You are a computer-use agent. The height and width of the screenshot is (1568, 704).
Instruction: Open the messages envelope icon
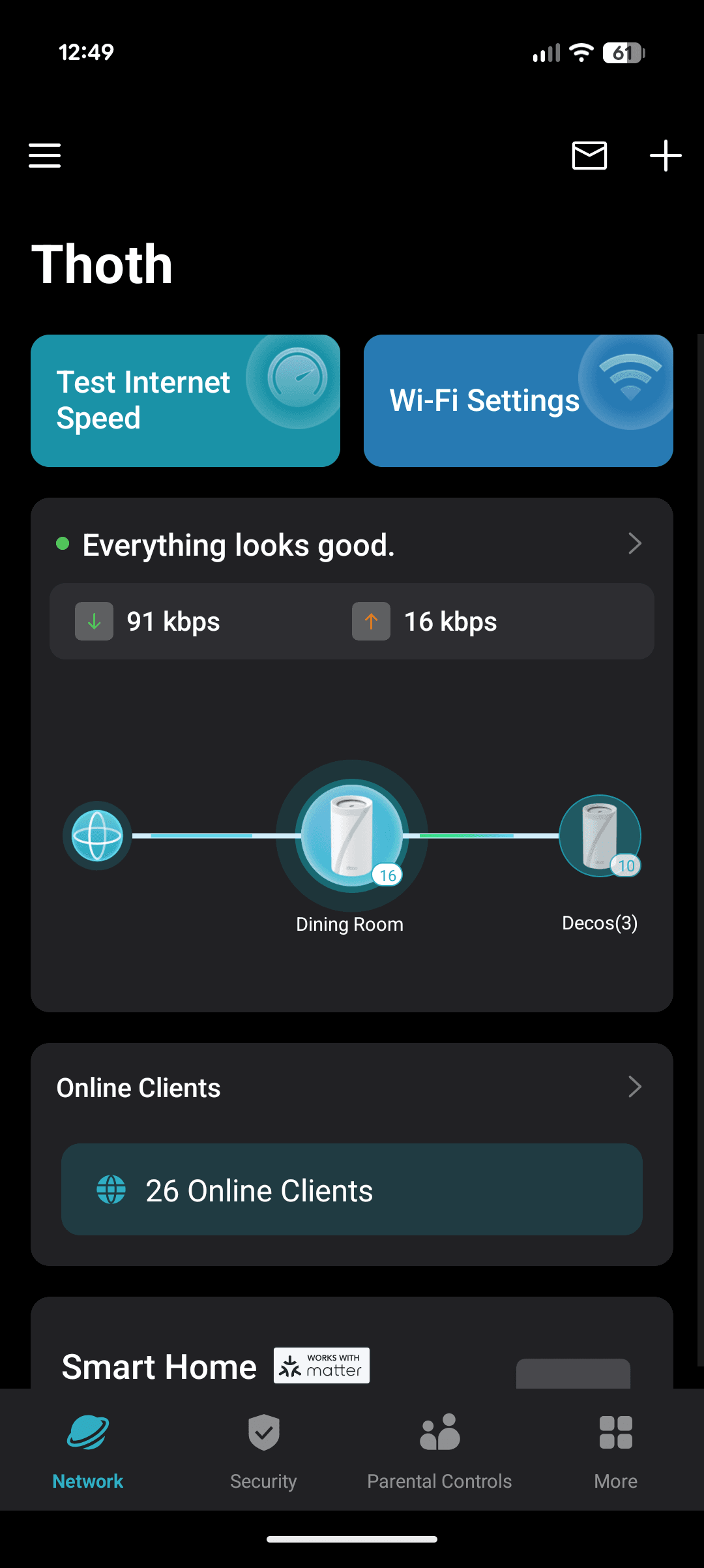tap(589, 155)
